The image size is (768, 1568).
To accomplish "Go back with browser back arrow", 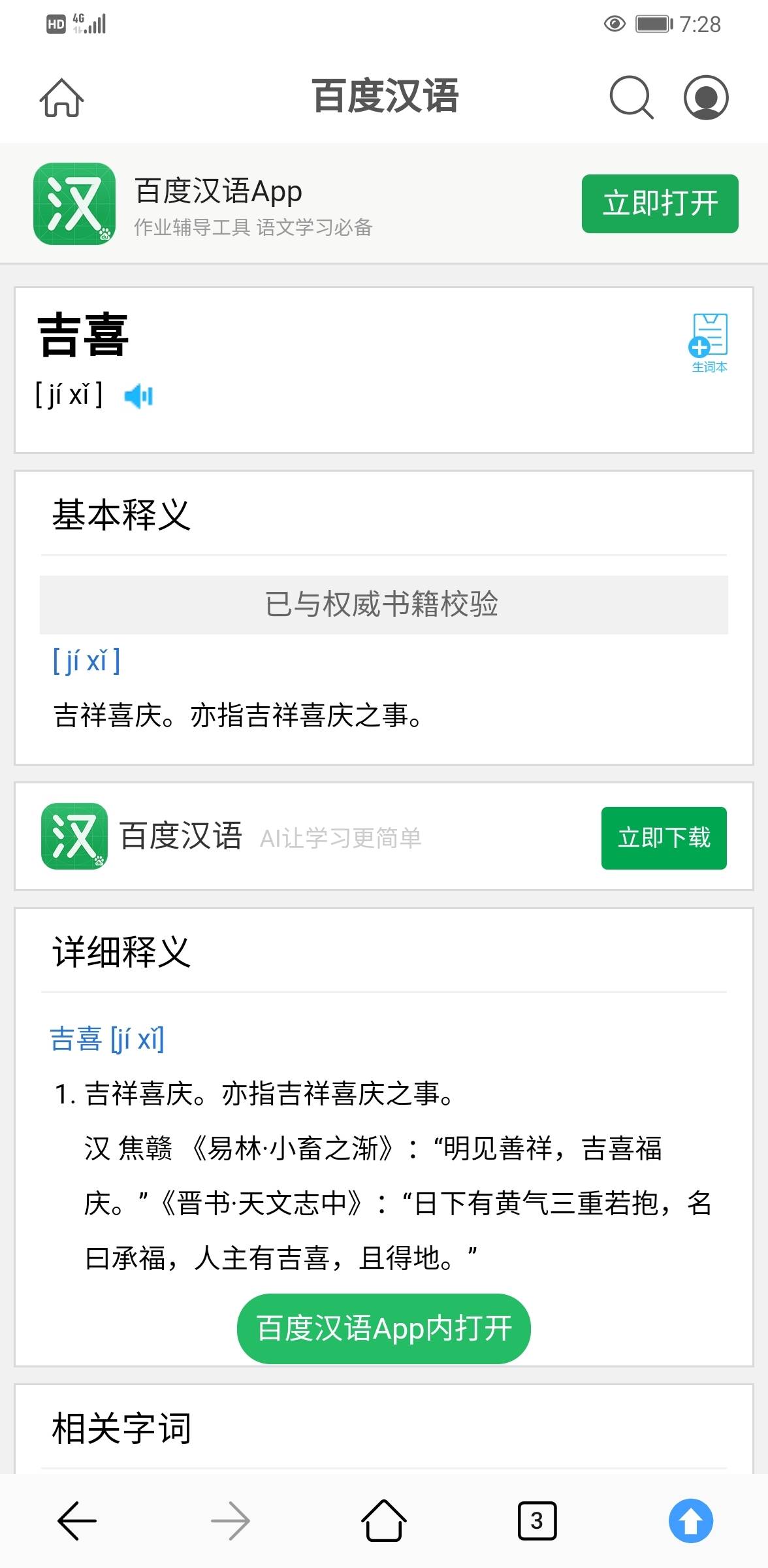I will point(77,1521).
